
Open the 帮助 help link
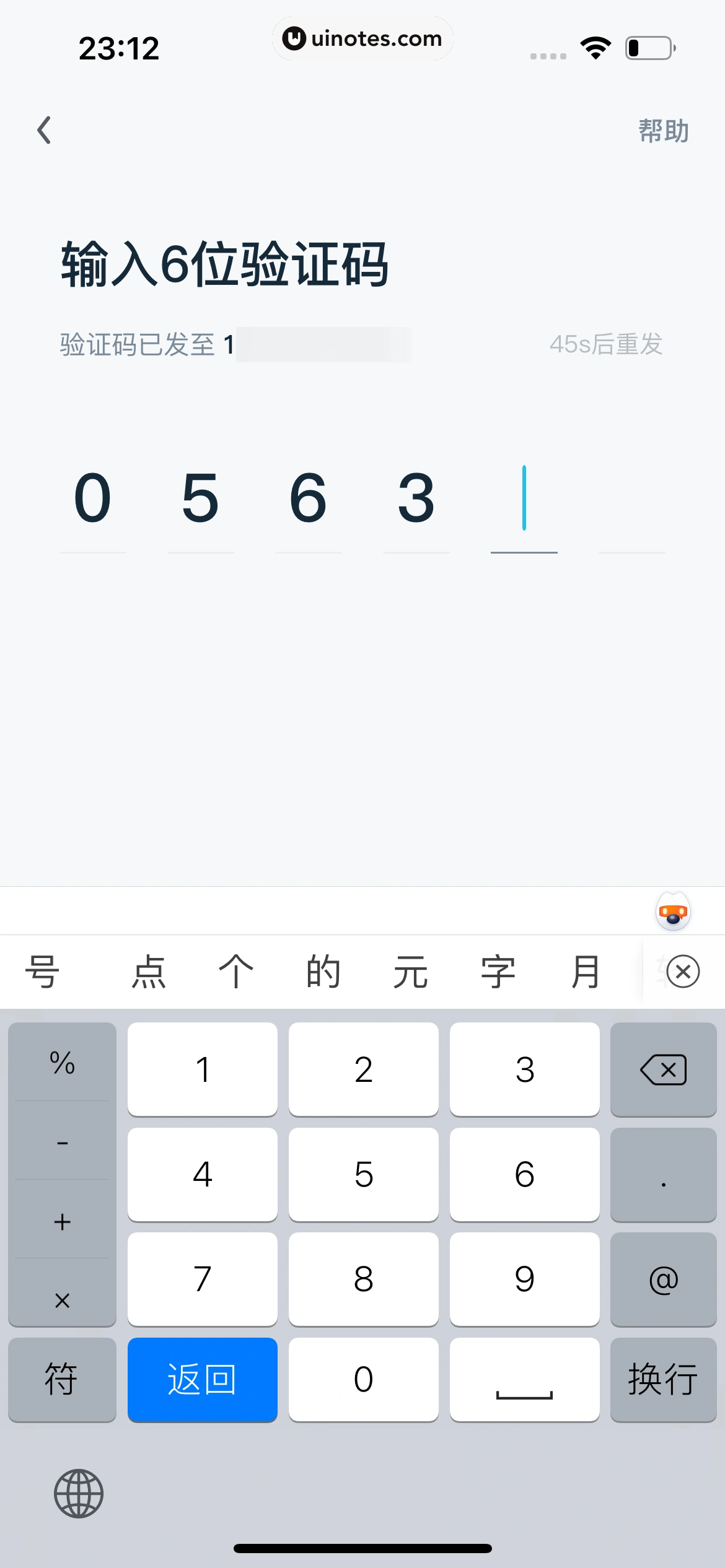point(663,131)
